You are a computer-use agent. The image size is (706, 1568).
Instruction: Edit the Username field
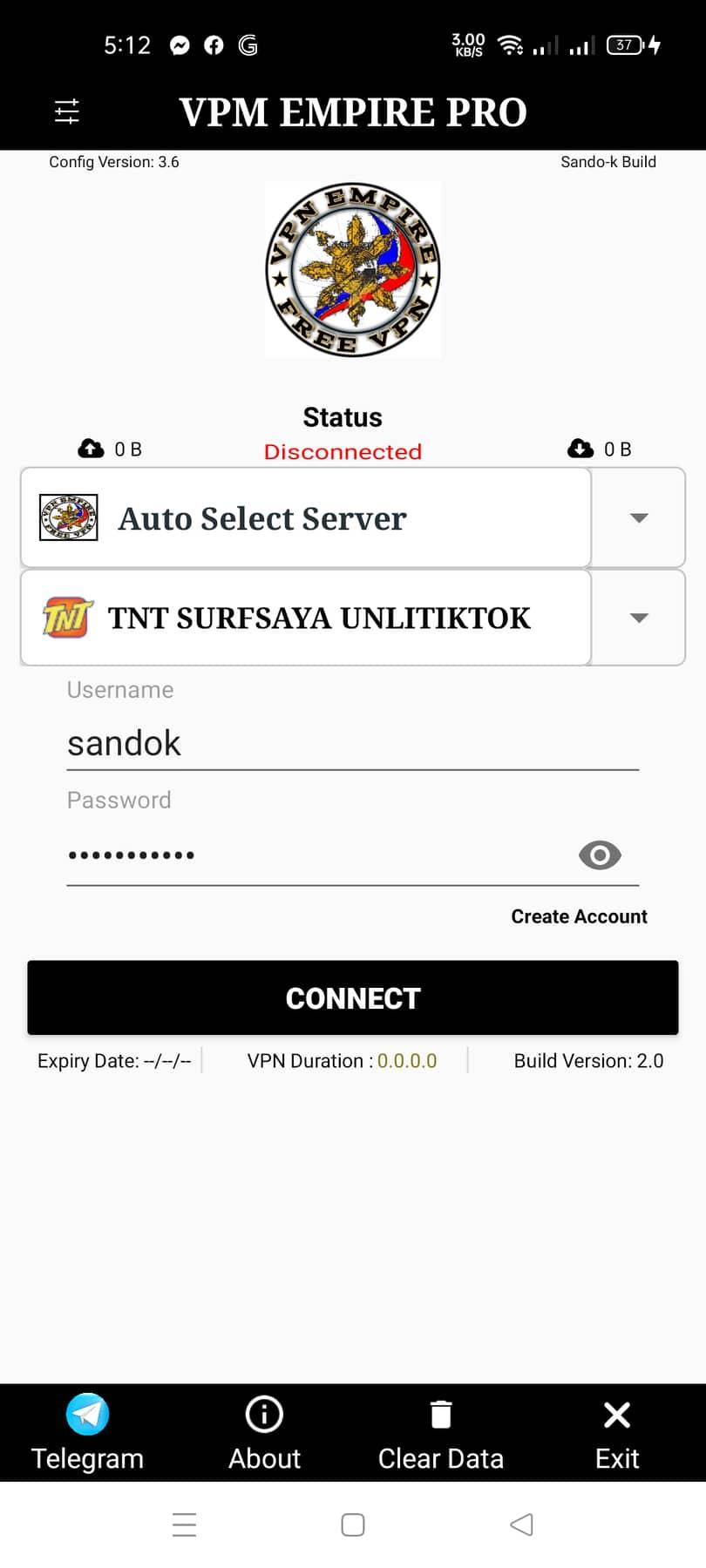point(352,744)
